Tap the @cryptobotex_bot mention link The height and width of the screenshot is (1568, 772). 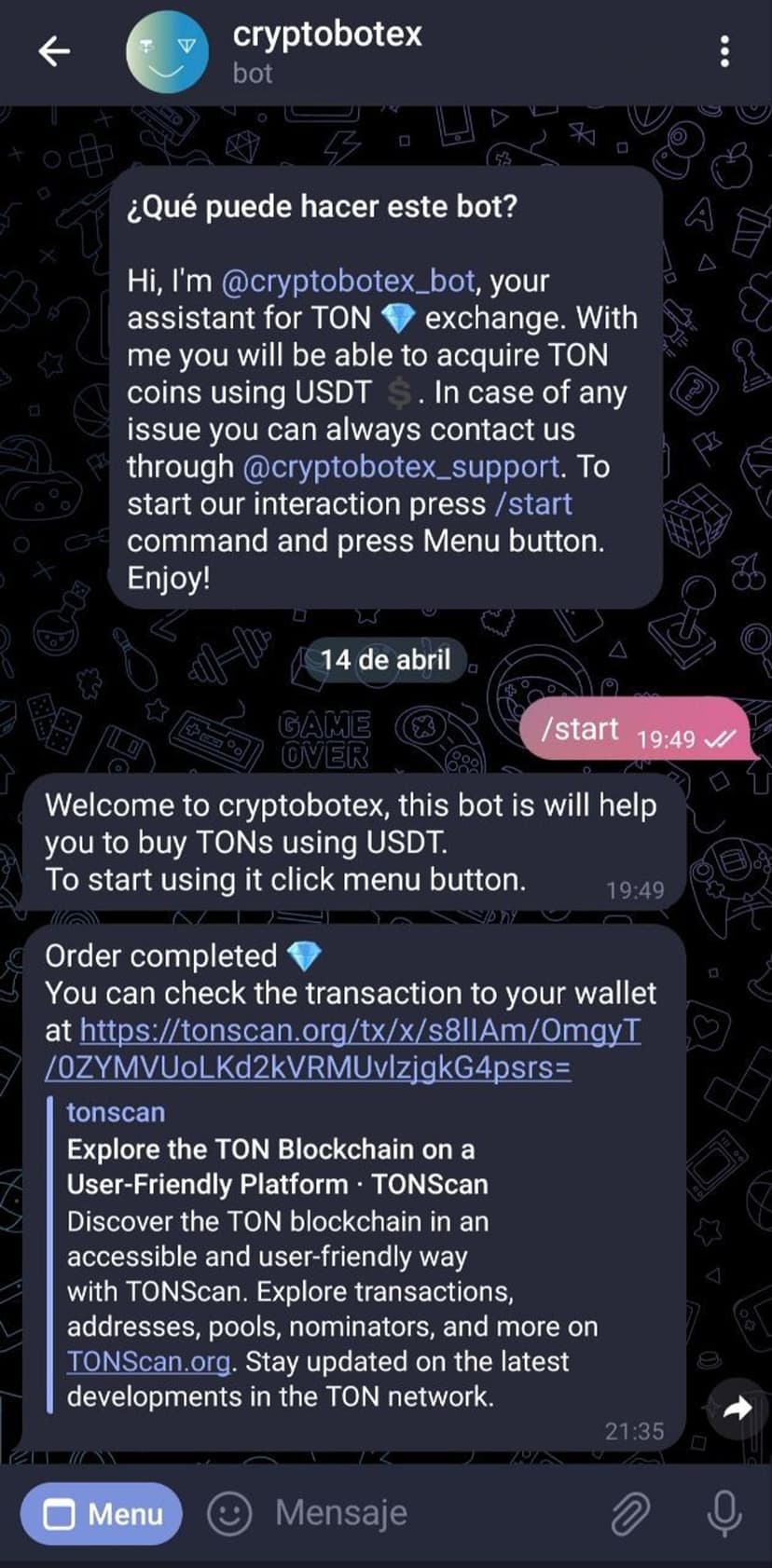[x=348, y=281]
